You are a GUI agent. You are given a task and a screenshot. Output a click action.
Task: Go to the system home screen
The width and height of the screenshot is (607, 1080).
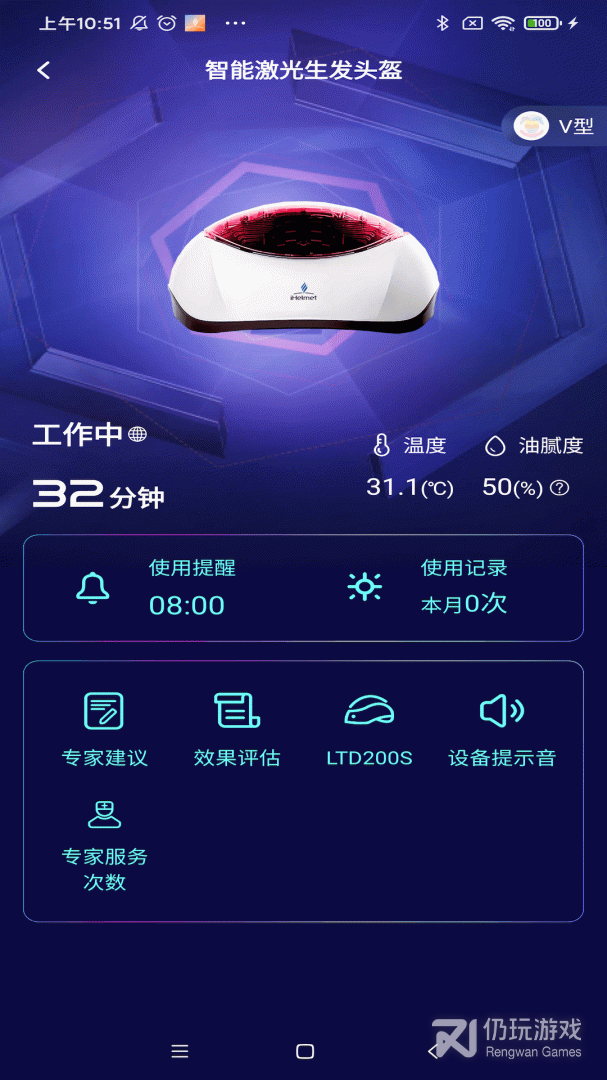[305, 1051]
